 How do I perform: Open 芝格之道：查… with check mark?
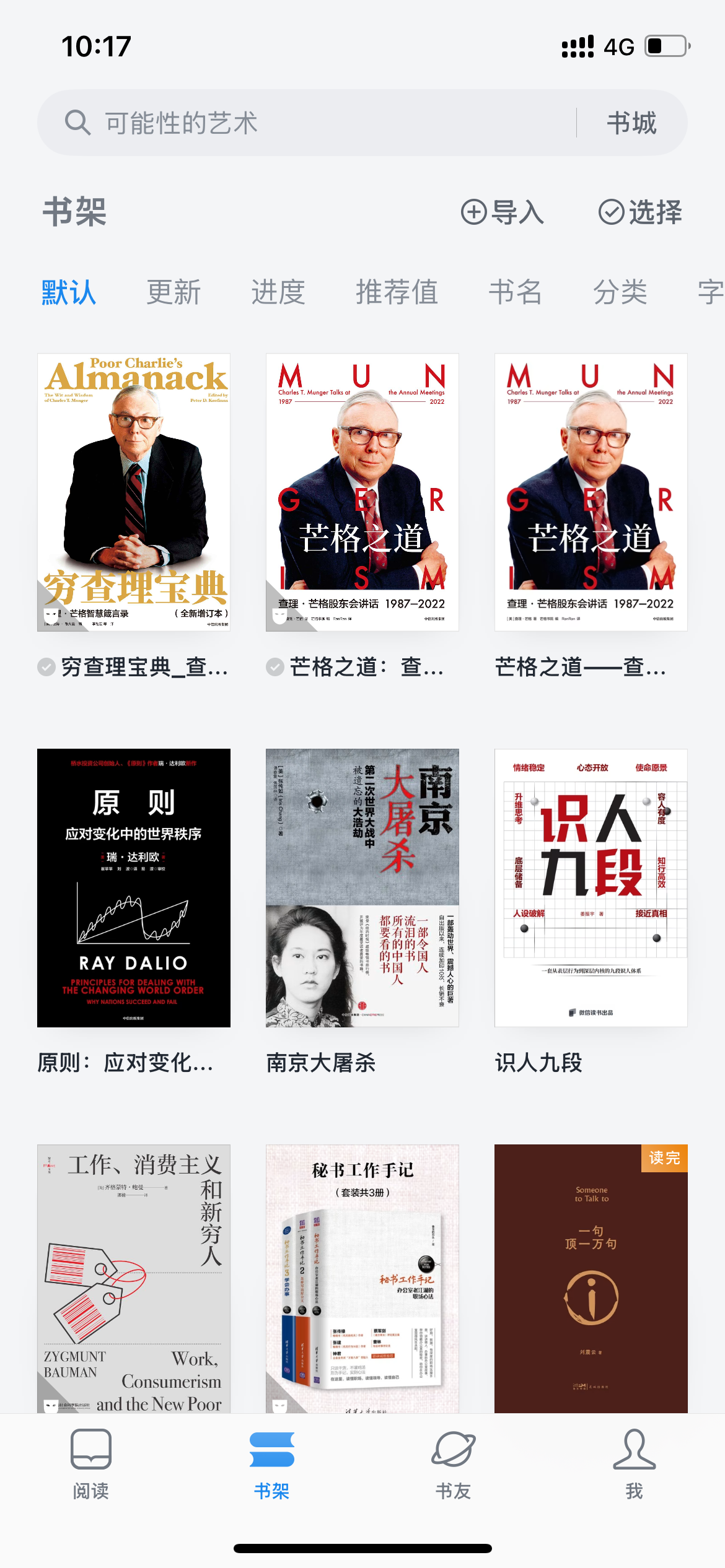coord(362,492)
